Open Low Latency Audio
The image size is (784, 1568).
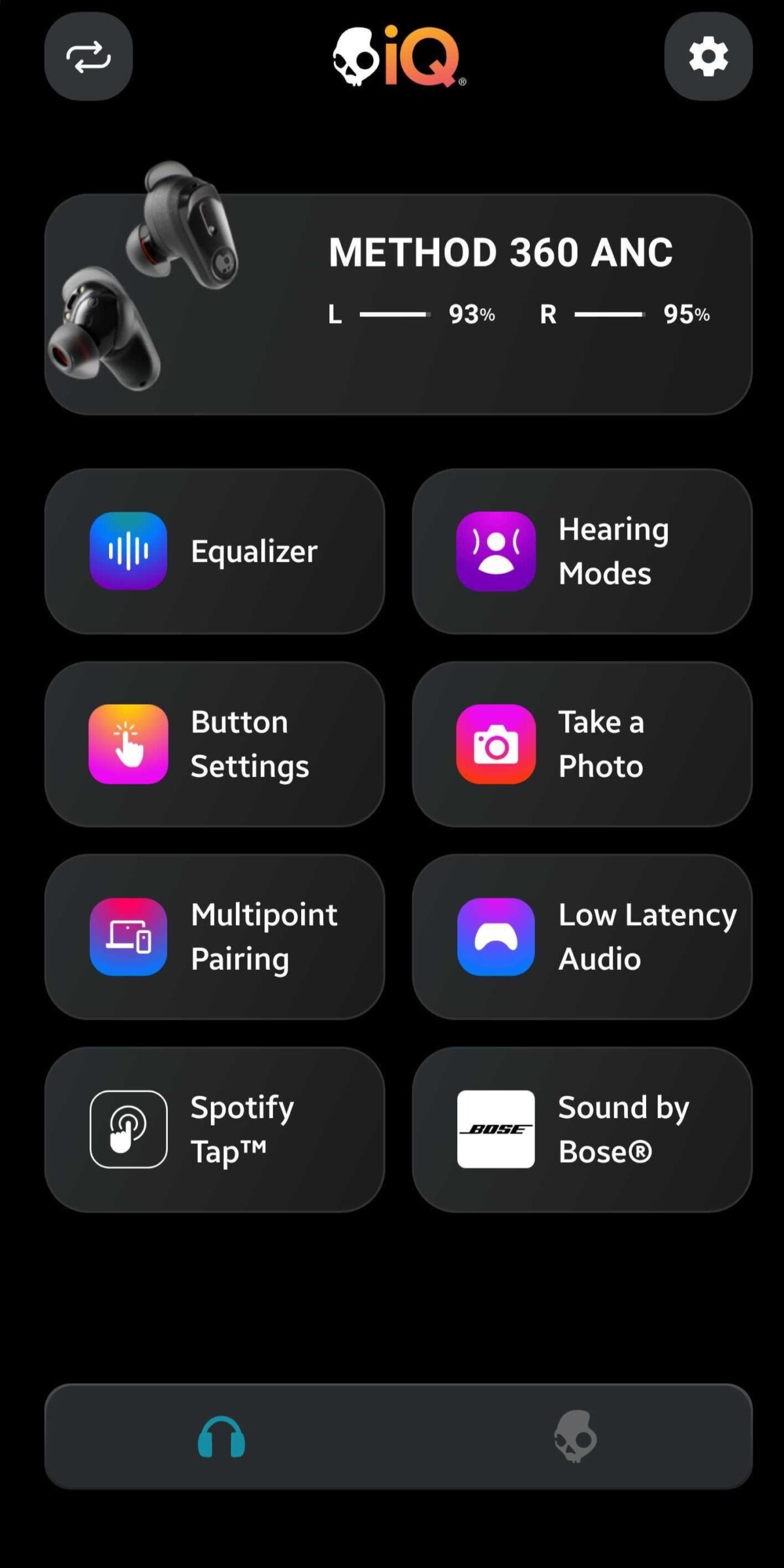click(581, 937)
